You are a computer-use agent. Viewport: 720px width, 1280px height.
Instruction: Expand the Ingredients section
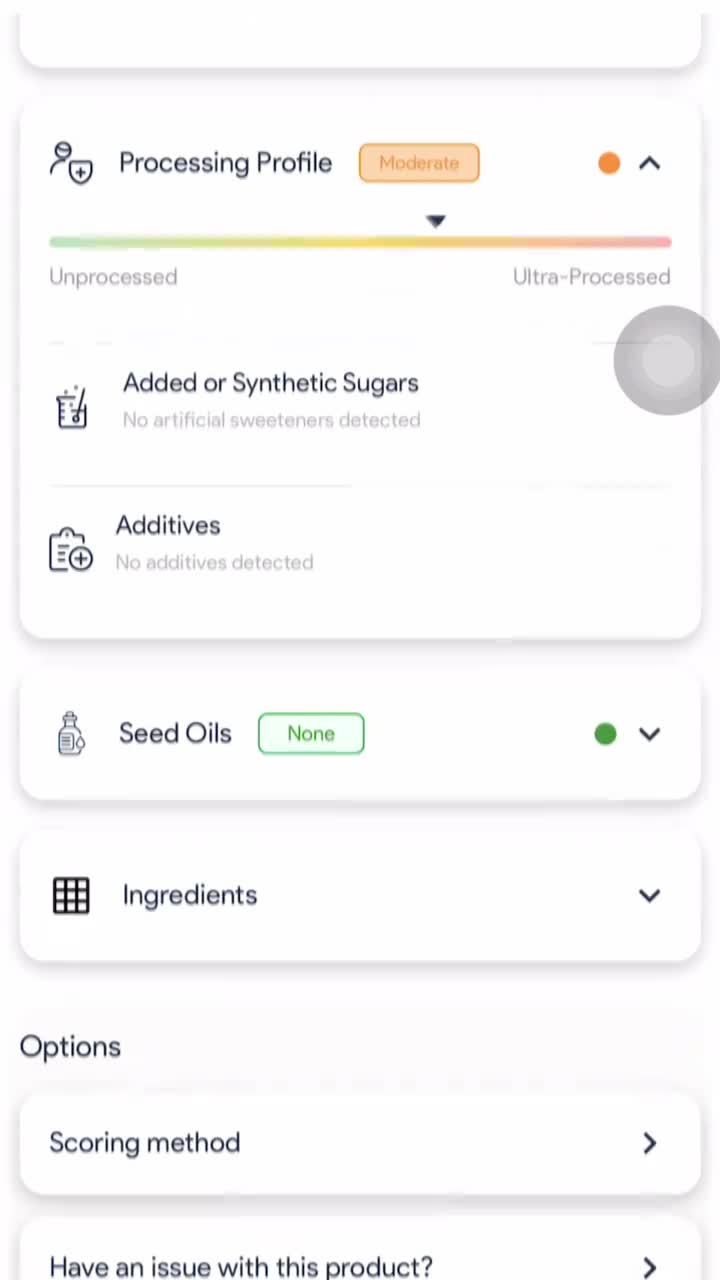[x=649, y=895]
